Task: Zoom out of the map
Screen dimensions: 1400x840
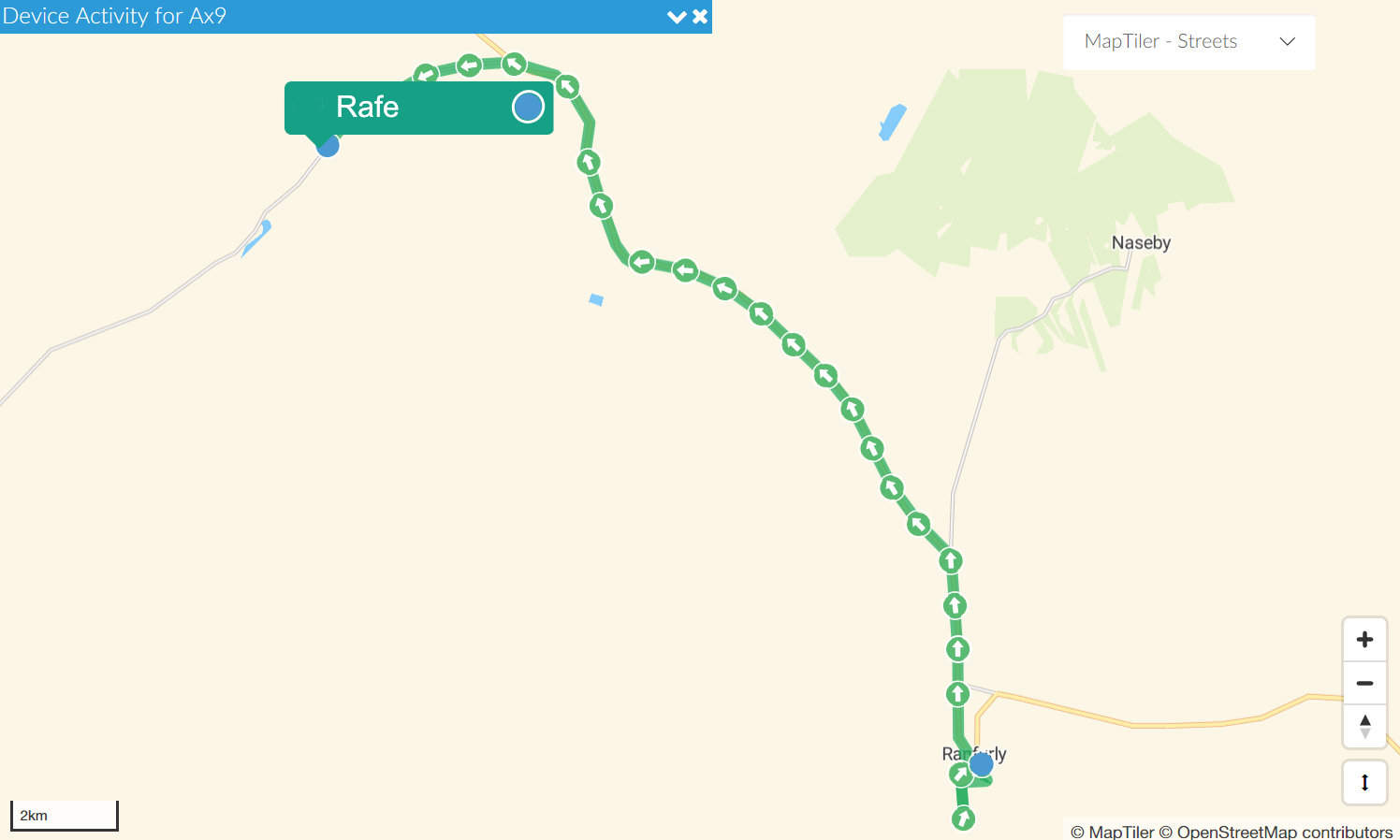Action: (x=1364, y=683)
